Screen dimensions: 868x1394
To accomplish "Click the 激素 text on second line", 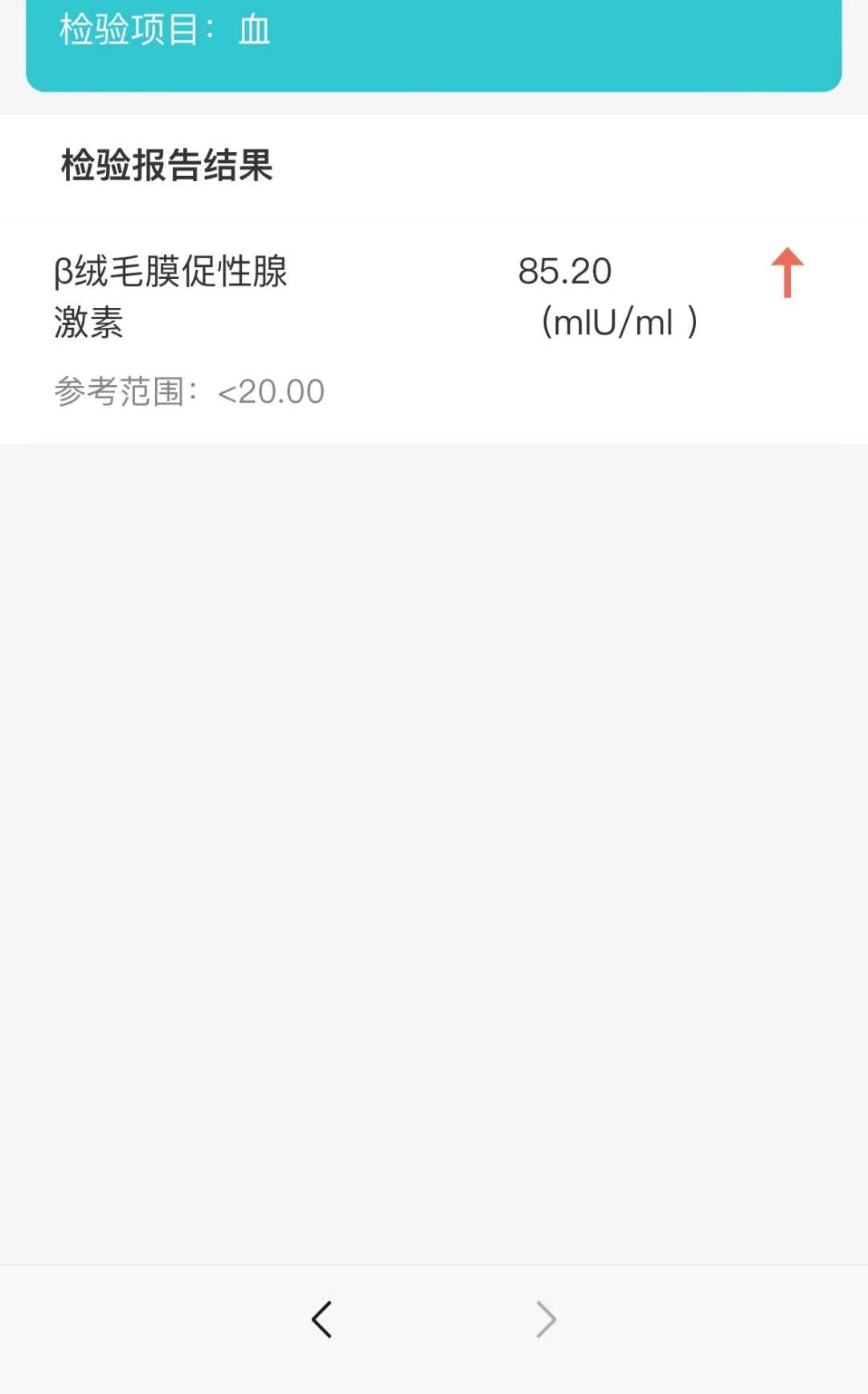I will coord(88,322).
